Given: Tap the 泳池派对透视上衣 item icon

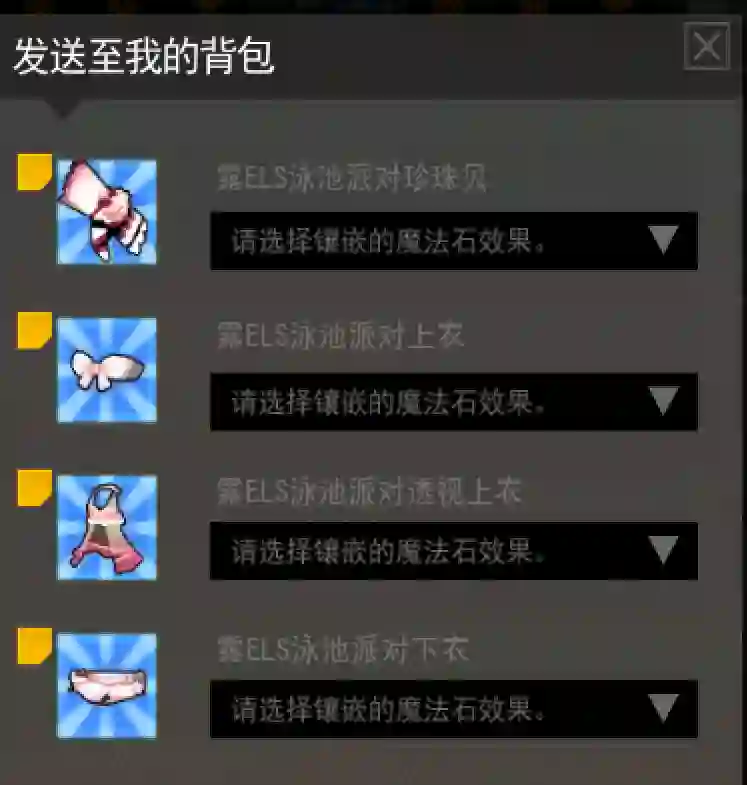Looking at the screenshot, I should click(106, 527).
